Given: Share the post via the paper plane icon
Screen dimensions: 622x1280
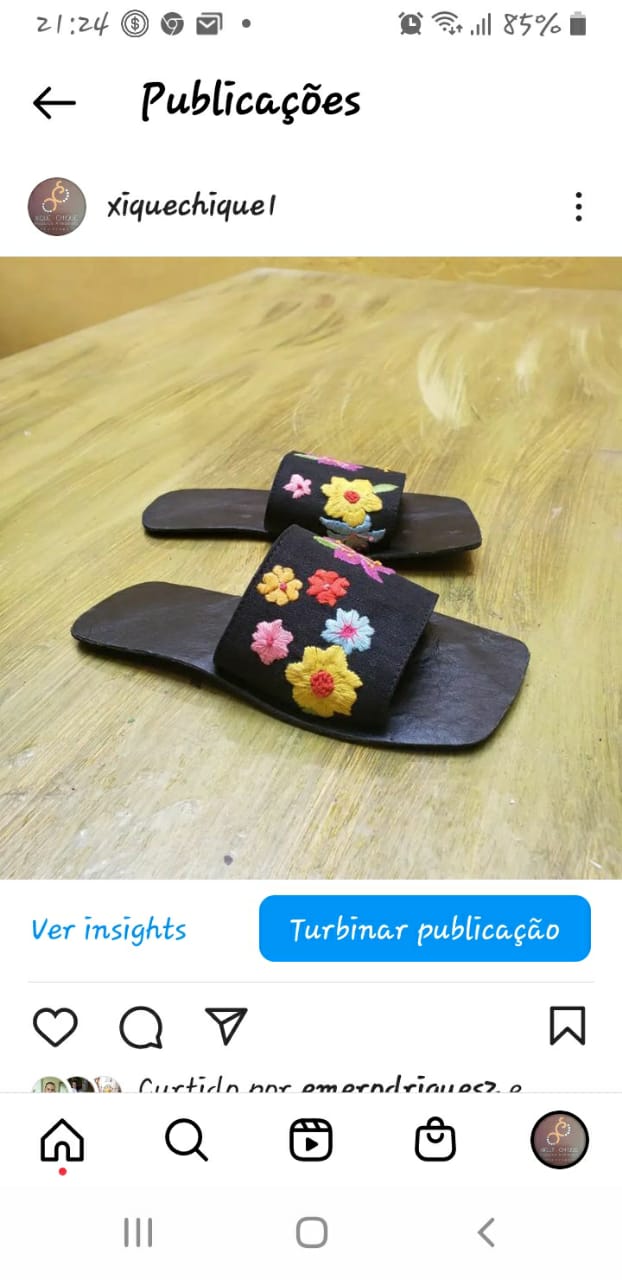Looking at the screenshot, I should [x=226, y=1026].
